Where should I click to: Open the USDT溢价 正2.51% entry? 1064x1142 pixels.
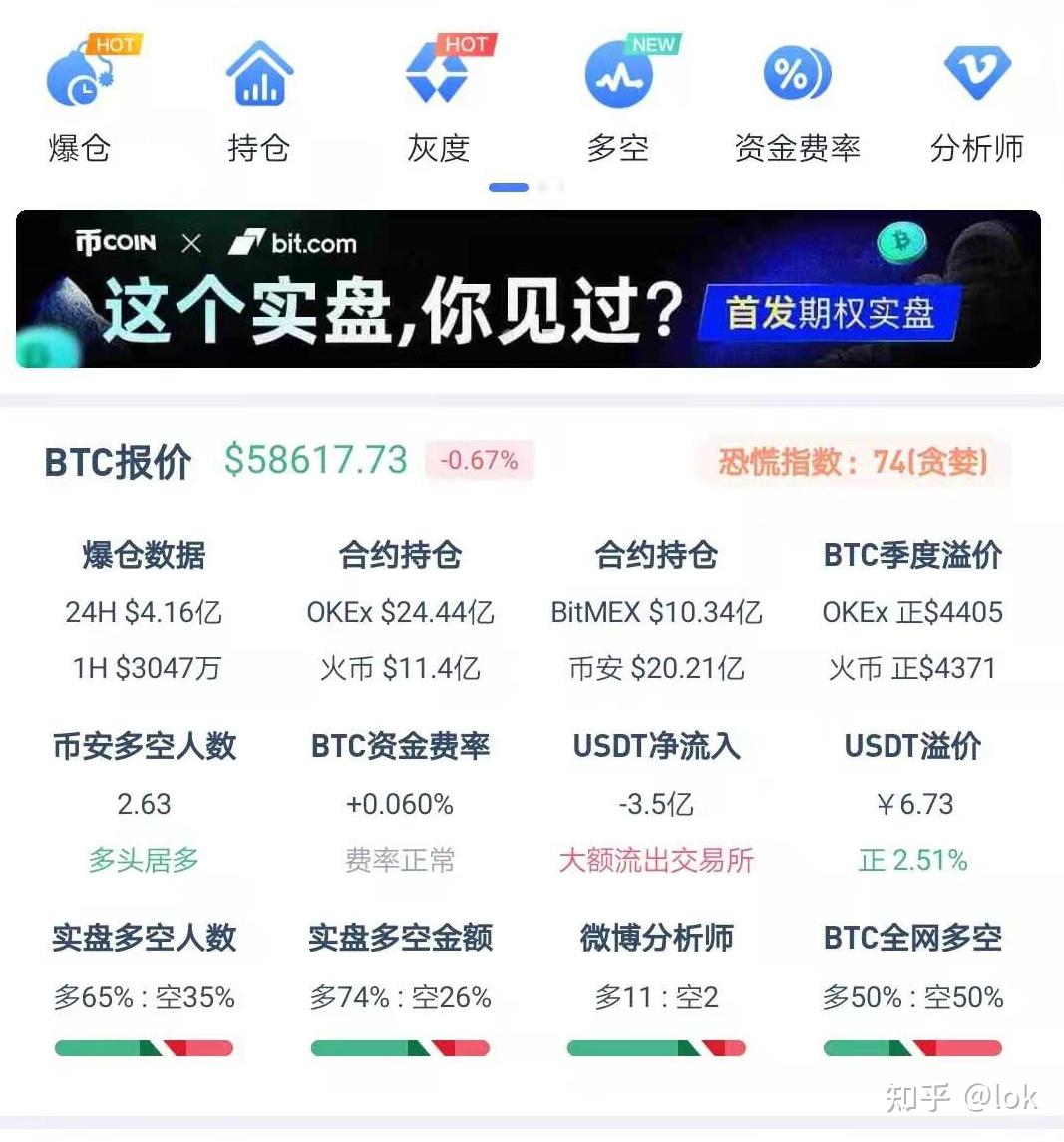tap(912, 859)
